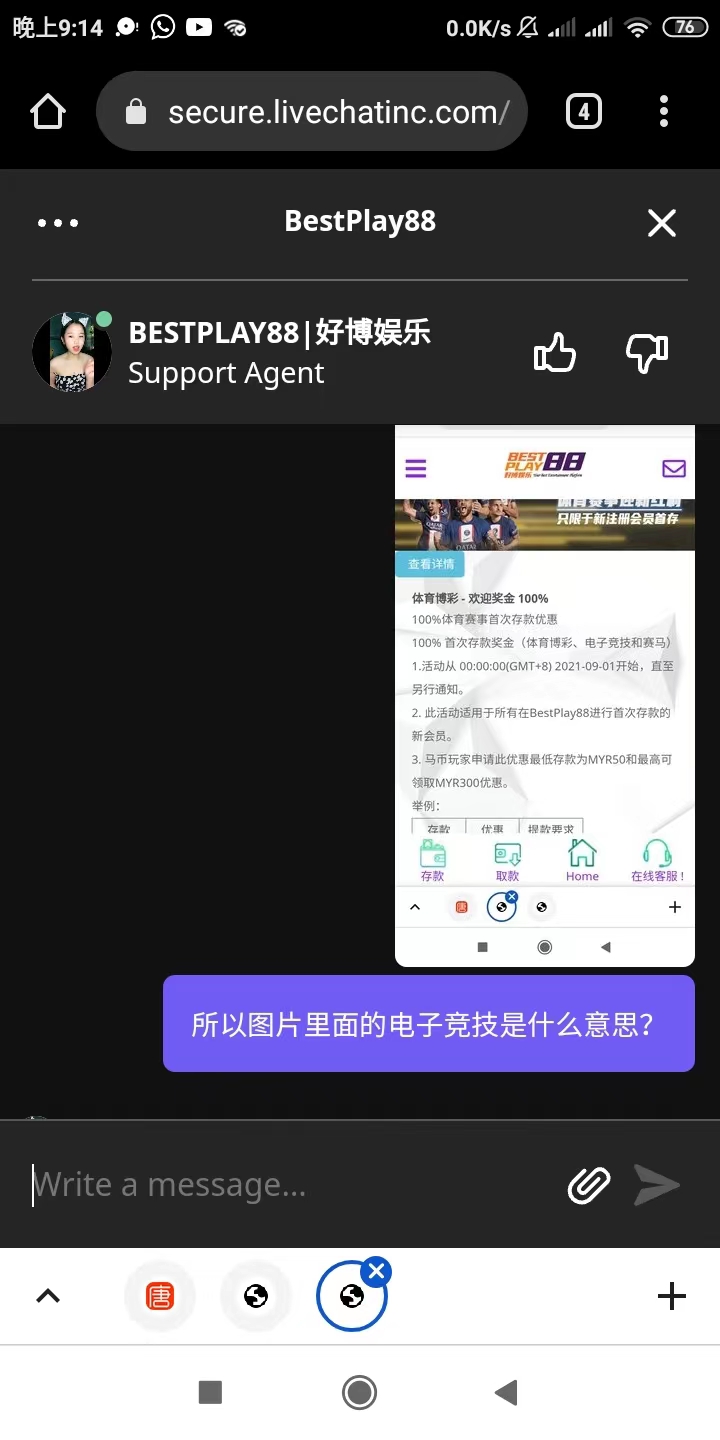Rate the agent with thumbs up
This screenshot has height=1440, width=720.
tap(555, 353)
